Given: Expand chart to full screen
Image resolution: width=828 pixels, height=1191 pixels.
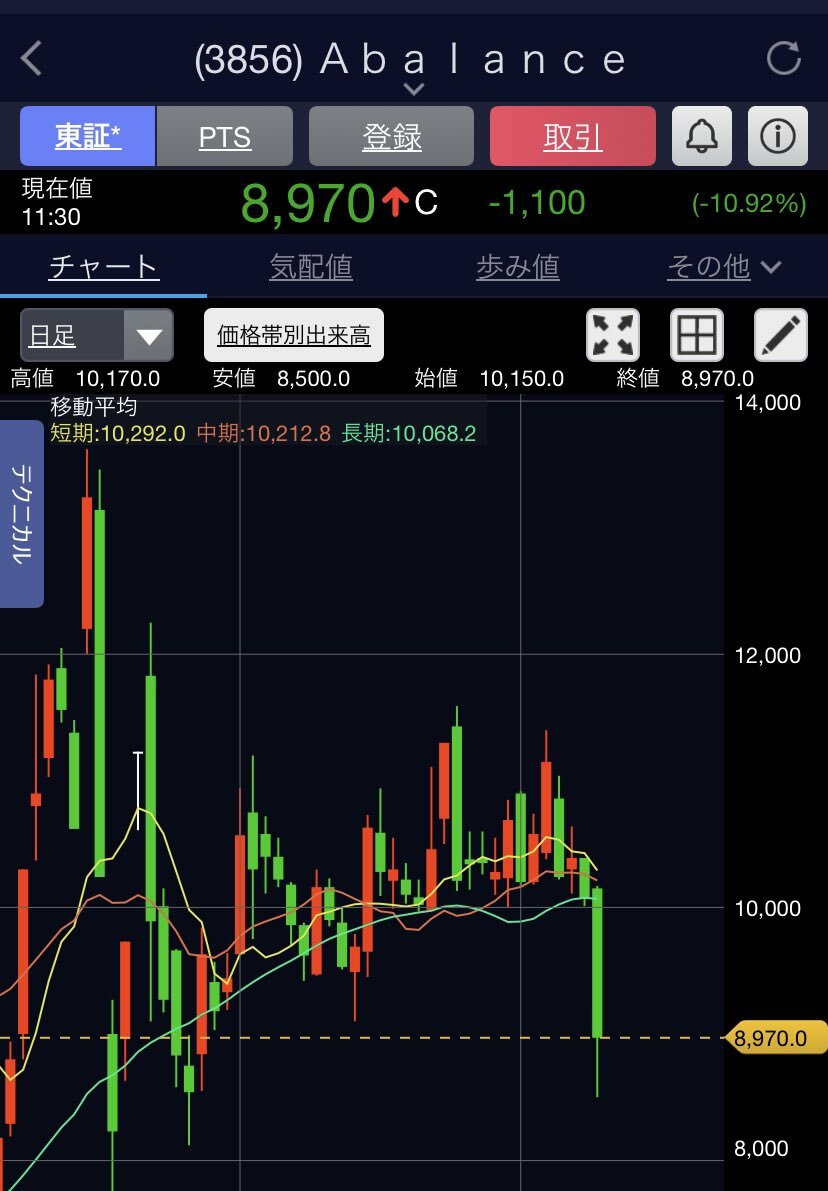Looking at the screenshot, I should 613,335.
